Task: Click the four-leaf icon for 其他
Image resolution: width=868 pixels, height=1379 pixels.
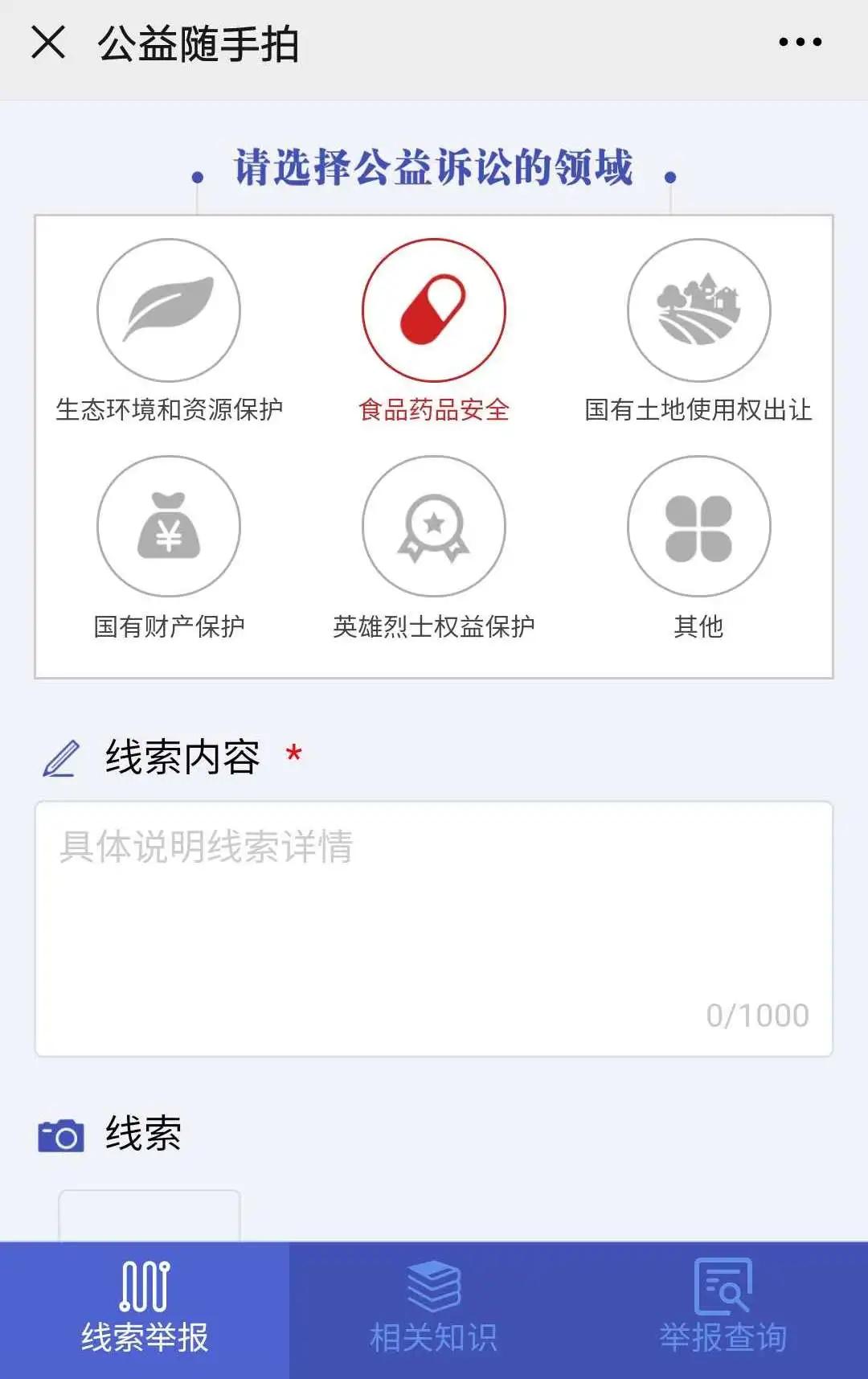Action: [698, 525]
